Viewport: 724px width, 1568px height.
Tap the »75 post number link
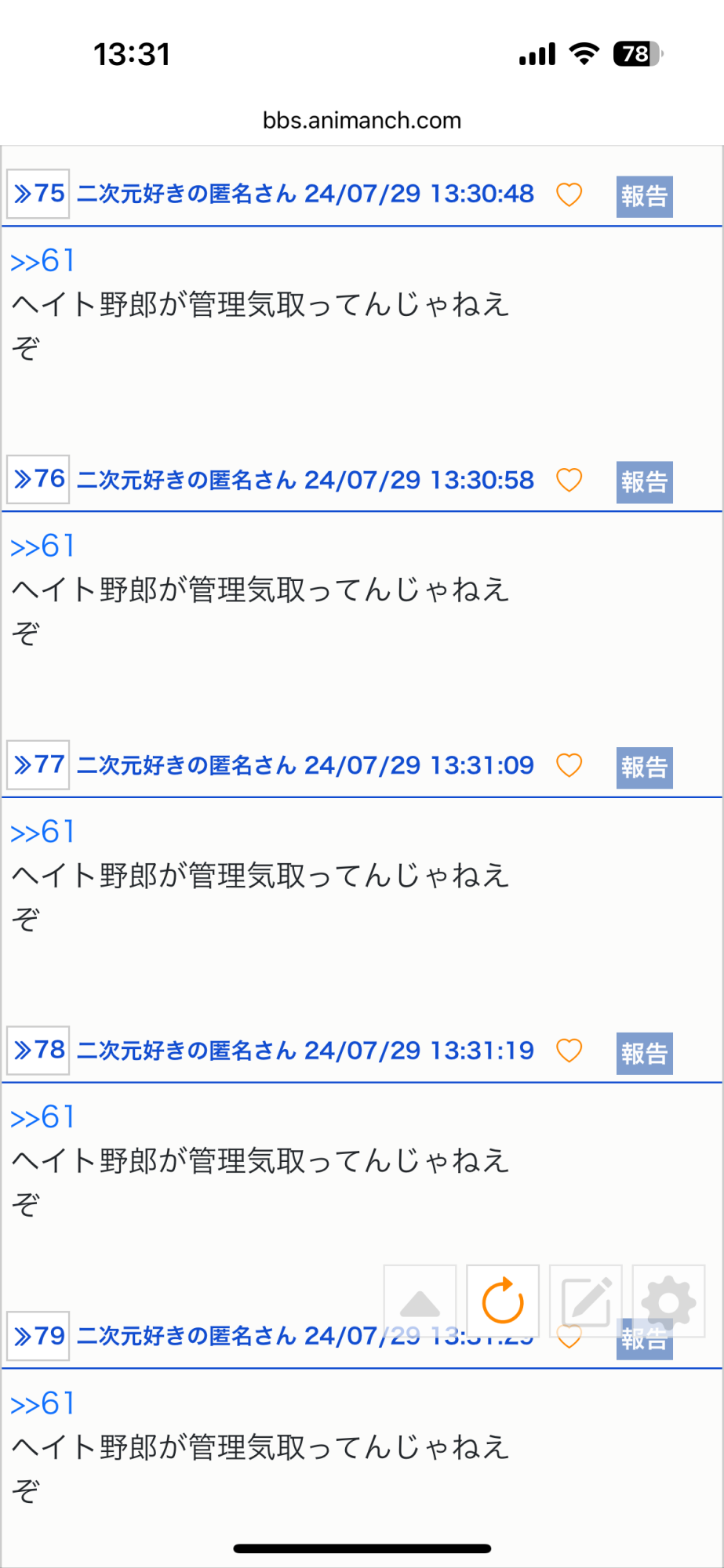(x=38, y=193)
